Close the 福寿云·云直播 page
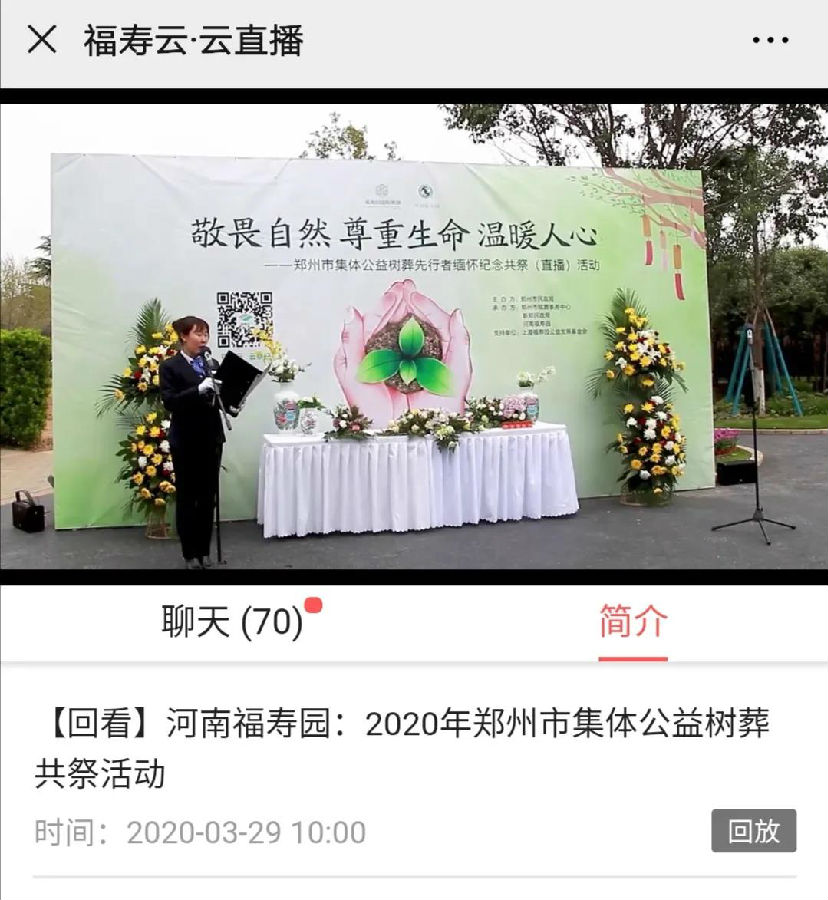This screenshot has width=828, height=900. [41, 41]
